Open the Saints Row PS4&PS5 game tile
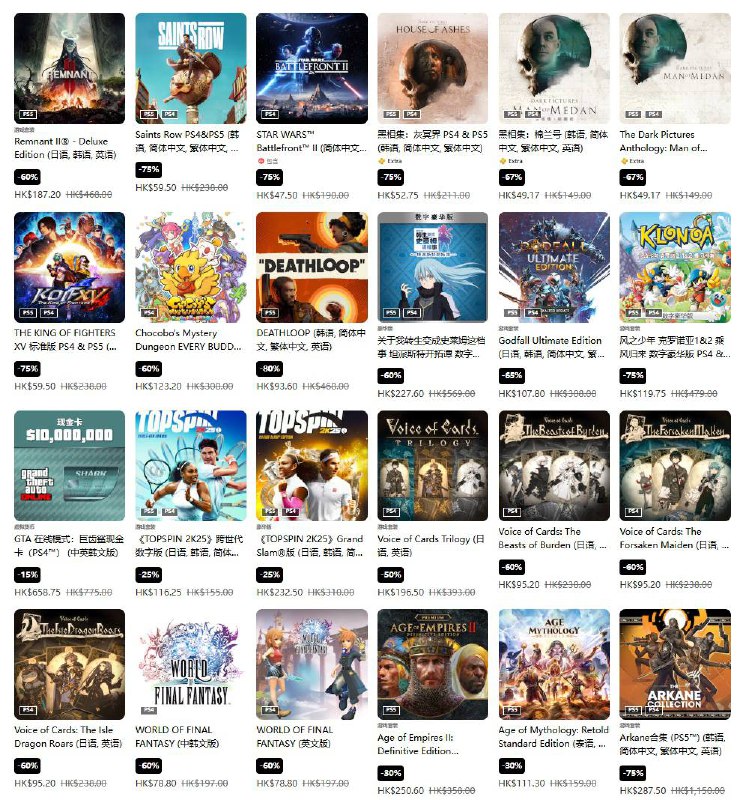Viewport: 737px width, 800px height. pos(190,68)
